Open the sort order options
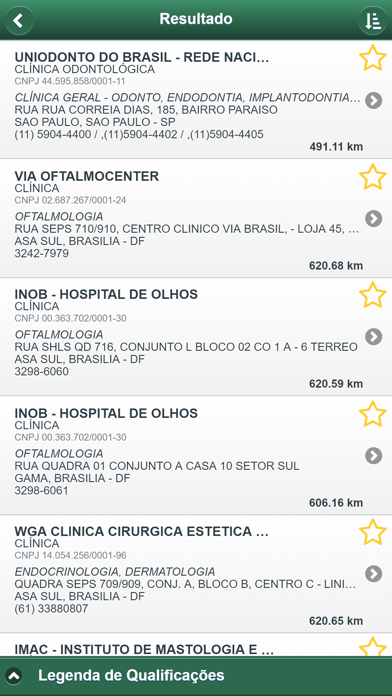Viewport: 392px width, 696px height. pos(373,20)
